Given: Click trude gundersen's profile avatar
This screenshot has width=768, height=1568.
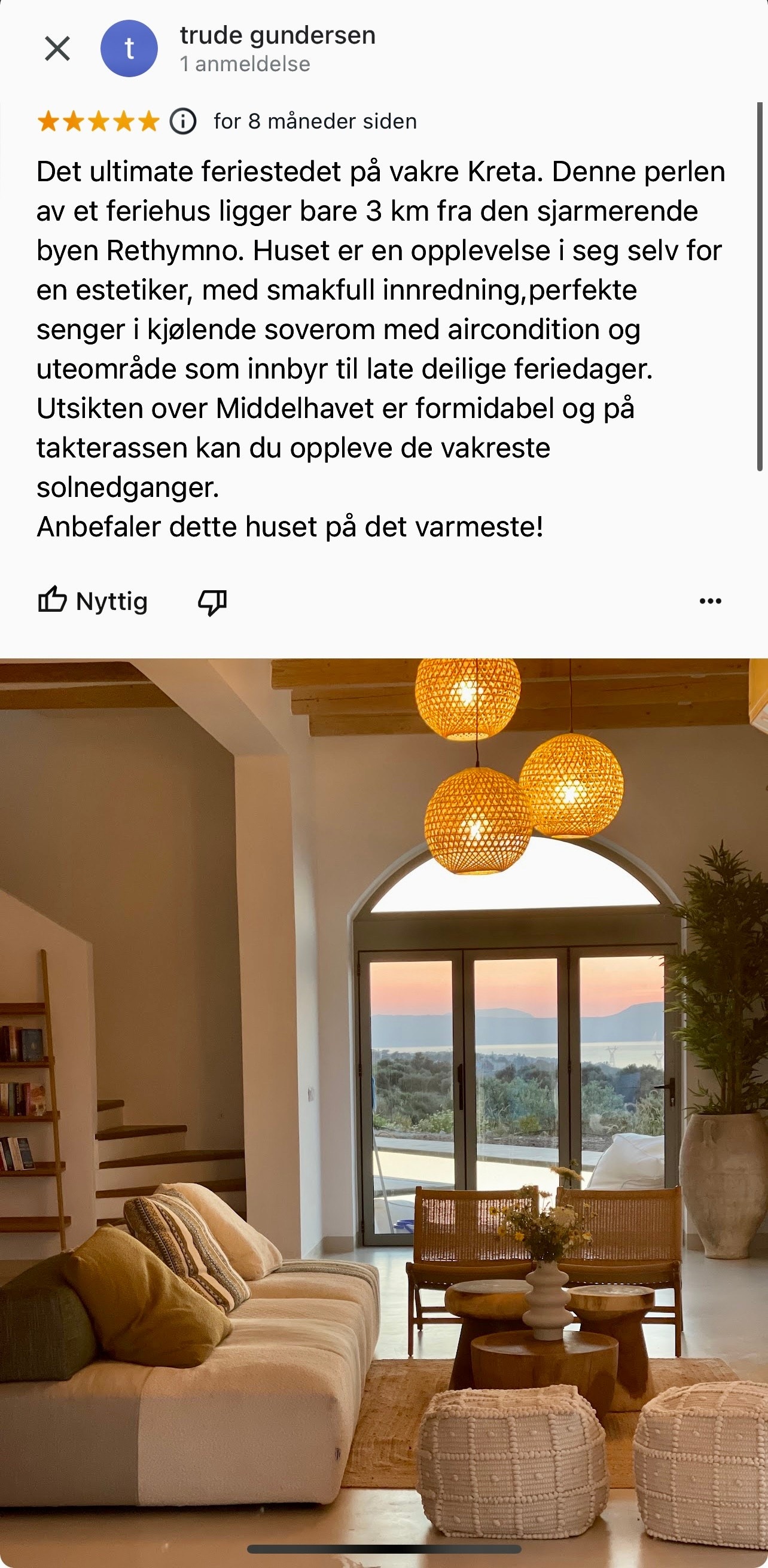Looking at the screenshot, I should pyautogui.click(x=129, y=49).
